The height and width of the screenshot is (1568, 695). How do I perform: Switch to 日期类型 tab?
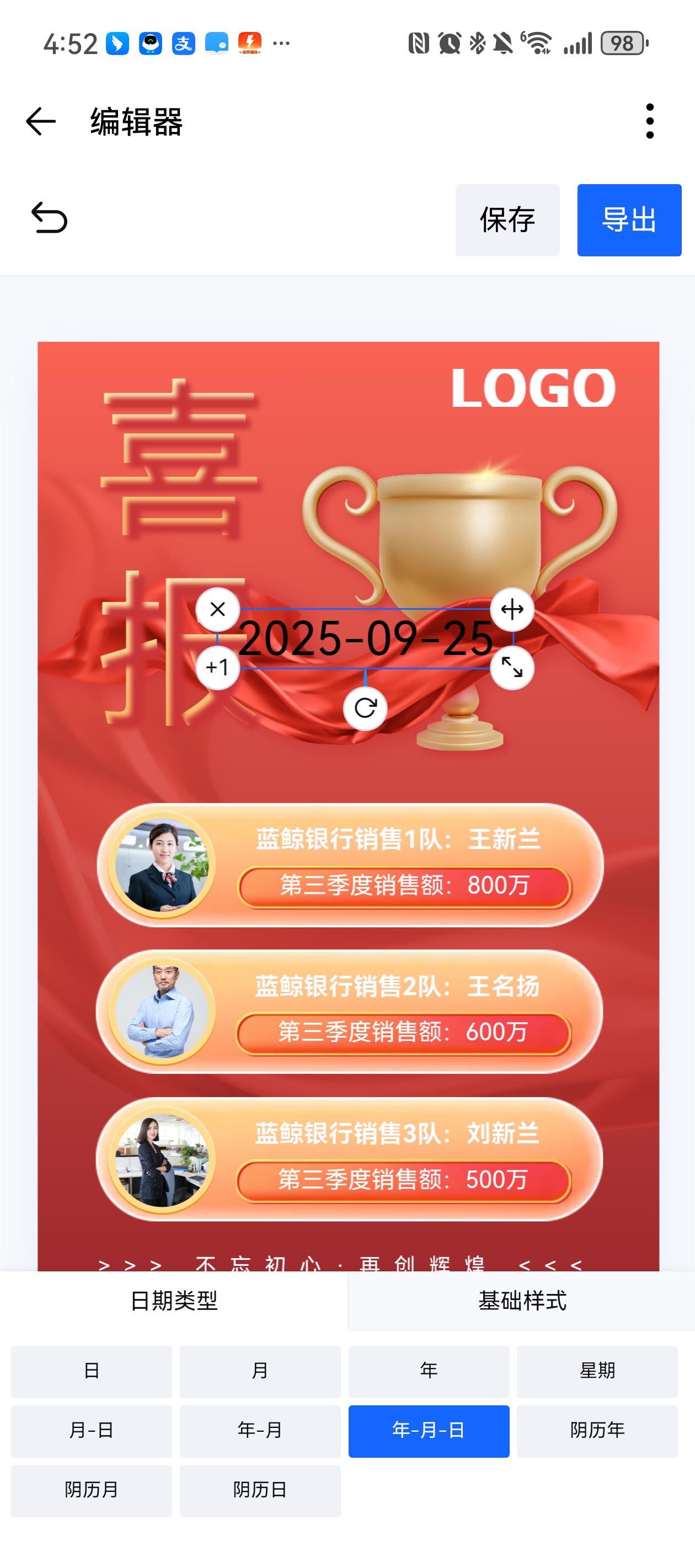click(x=174, y=1301)
